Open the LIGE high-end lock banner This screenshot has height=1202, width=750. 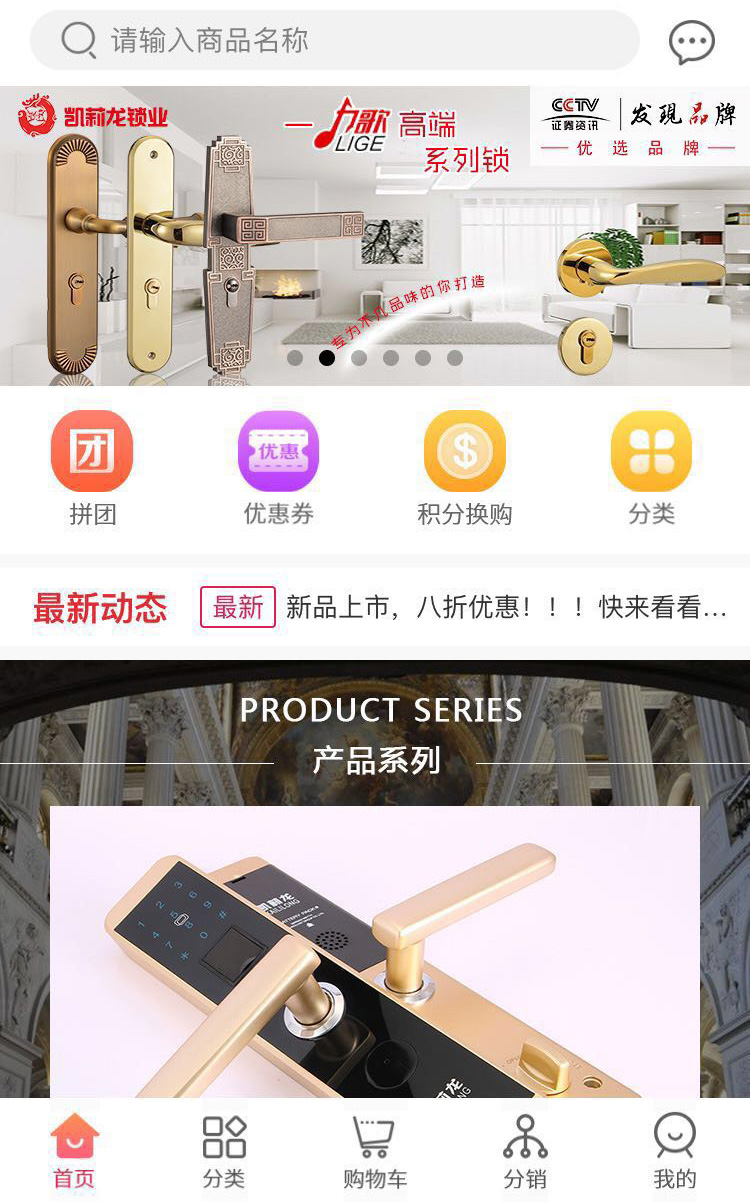click(x=375, y=235)
